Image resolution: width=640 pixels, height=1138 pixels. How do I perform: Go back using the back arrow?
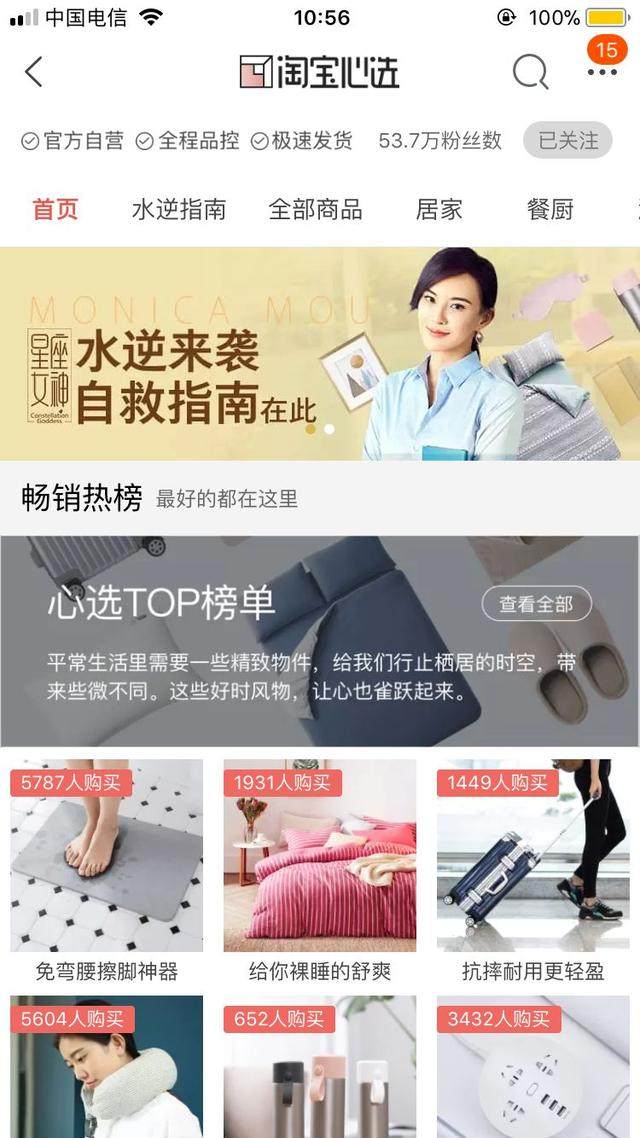pos(34,72)
